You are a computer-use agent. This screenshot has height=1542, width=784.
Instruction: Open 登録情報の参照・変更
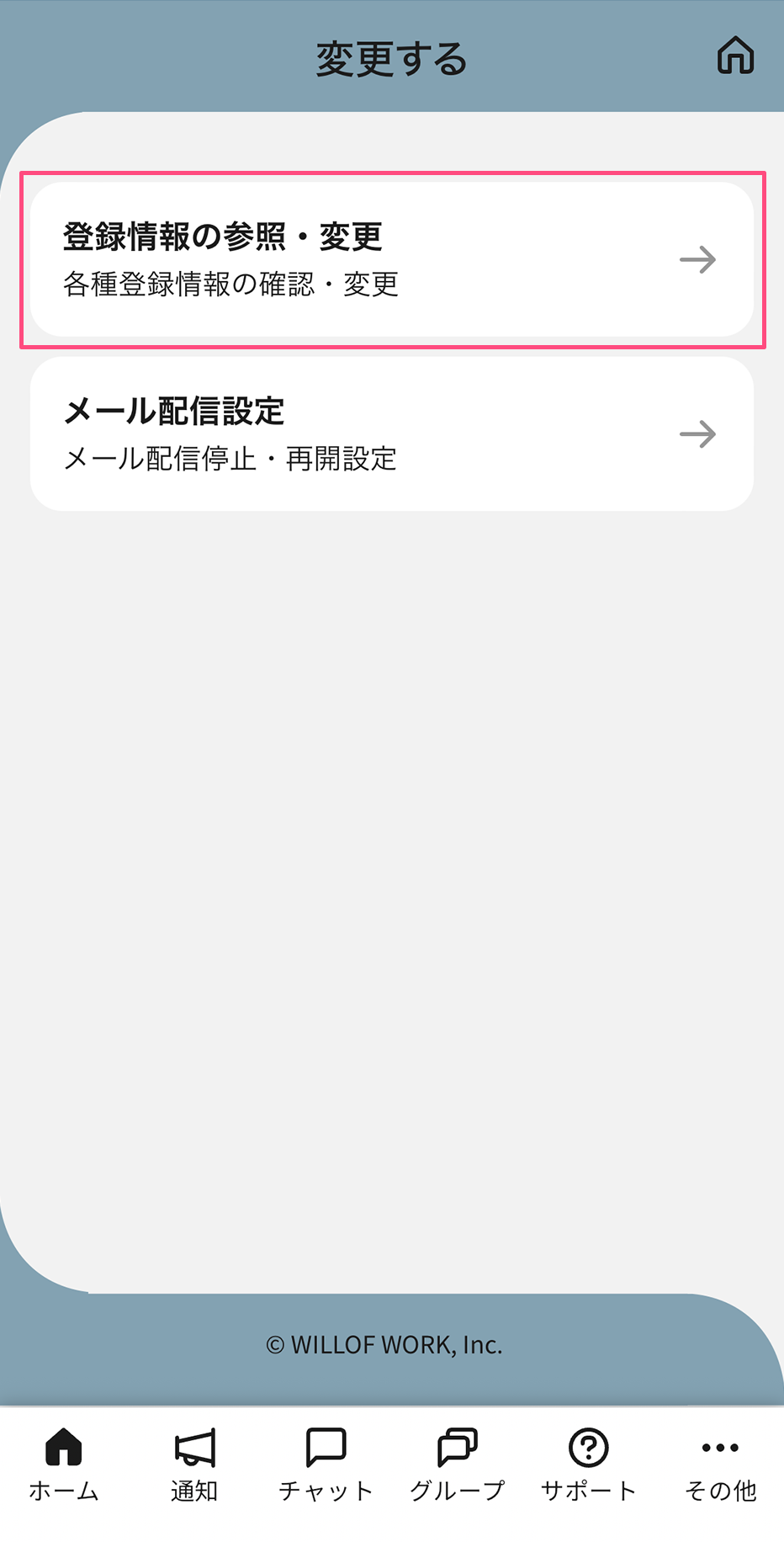click(392, 259)
